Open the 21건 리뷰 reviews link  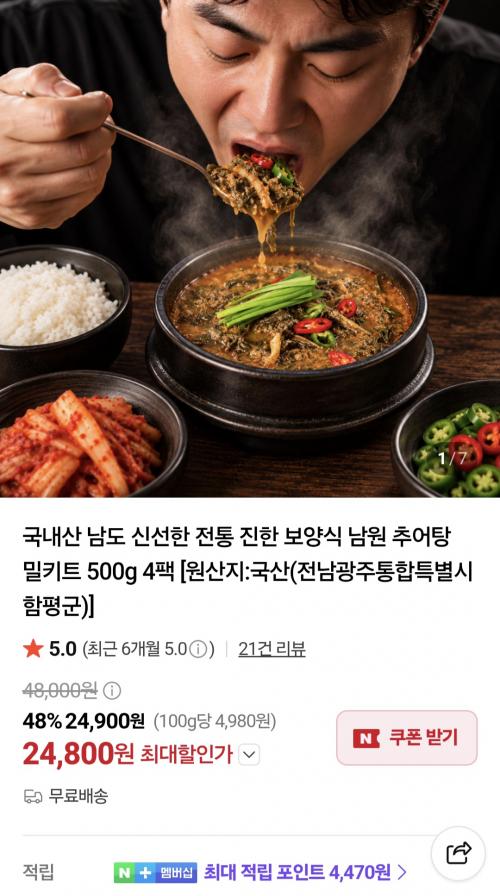point(271,649)
